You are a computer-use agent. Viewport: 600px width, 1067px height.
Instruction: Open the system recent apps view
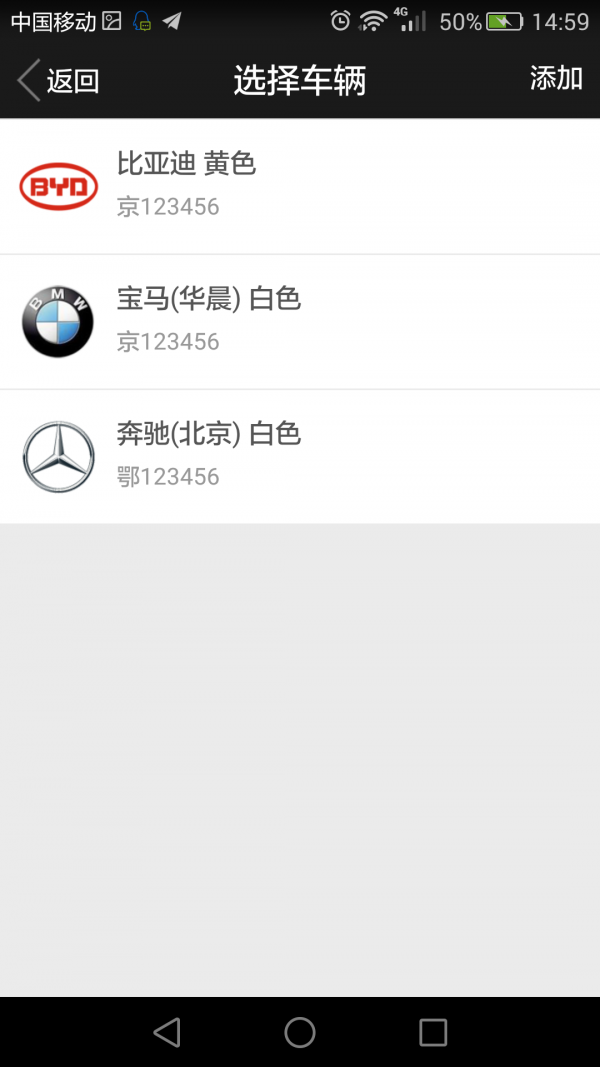pos(433,1032)
